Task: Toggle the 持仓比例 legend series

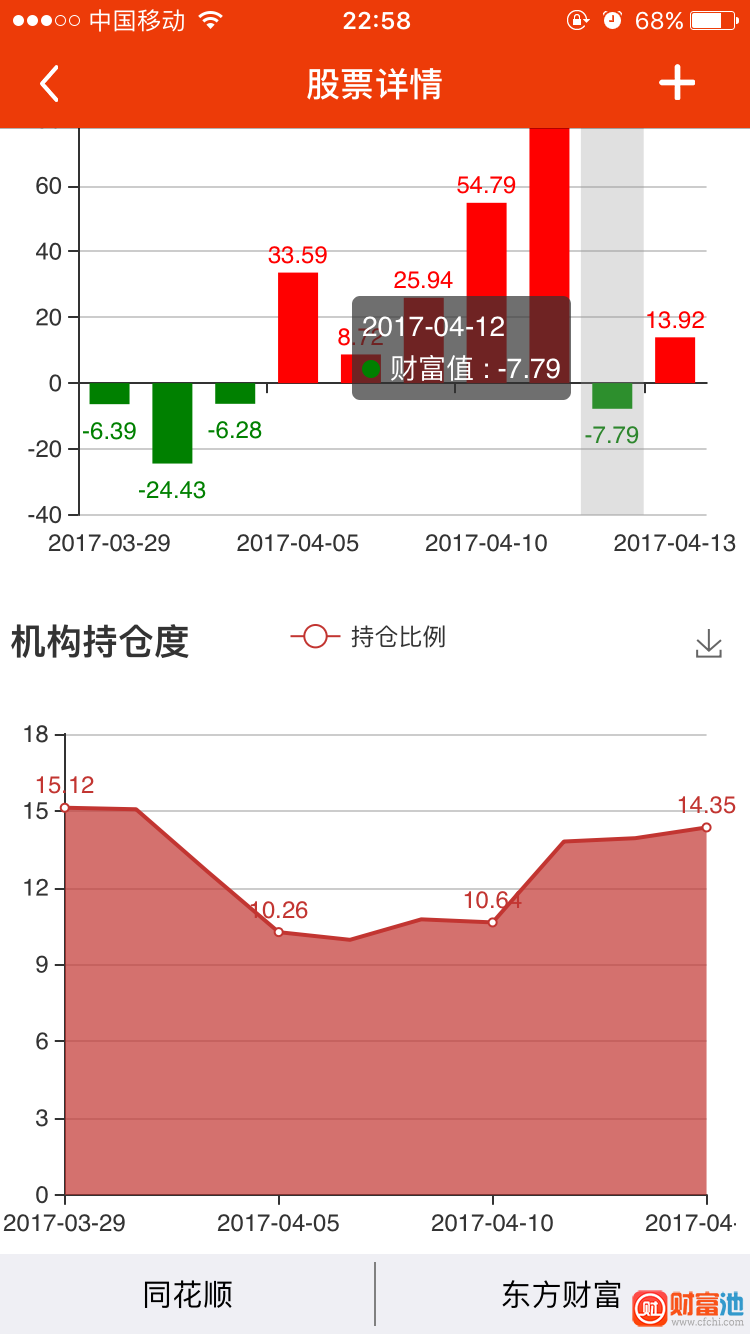Action: click(368, 637)
